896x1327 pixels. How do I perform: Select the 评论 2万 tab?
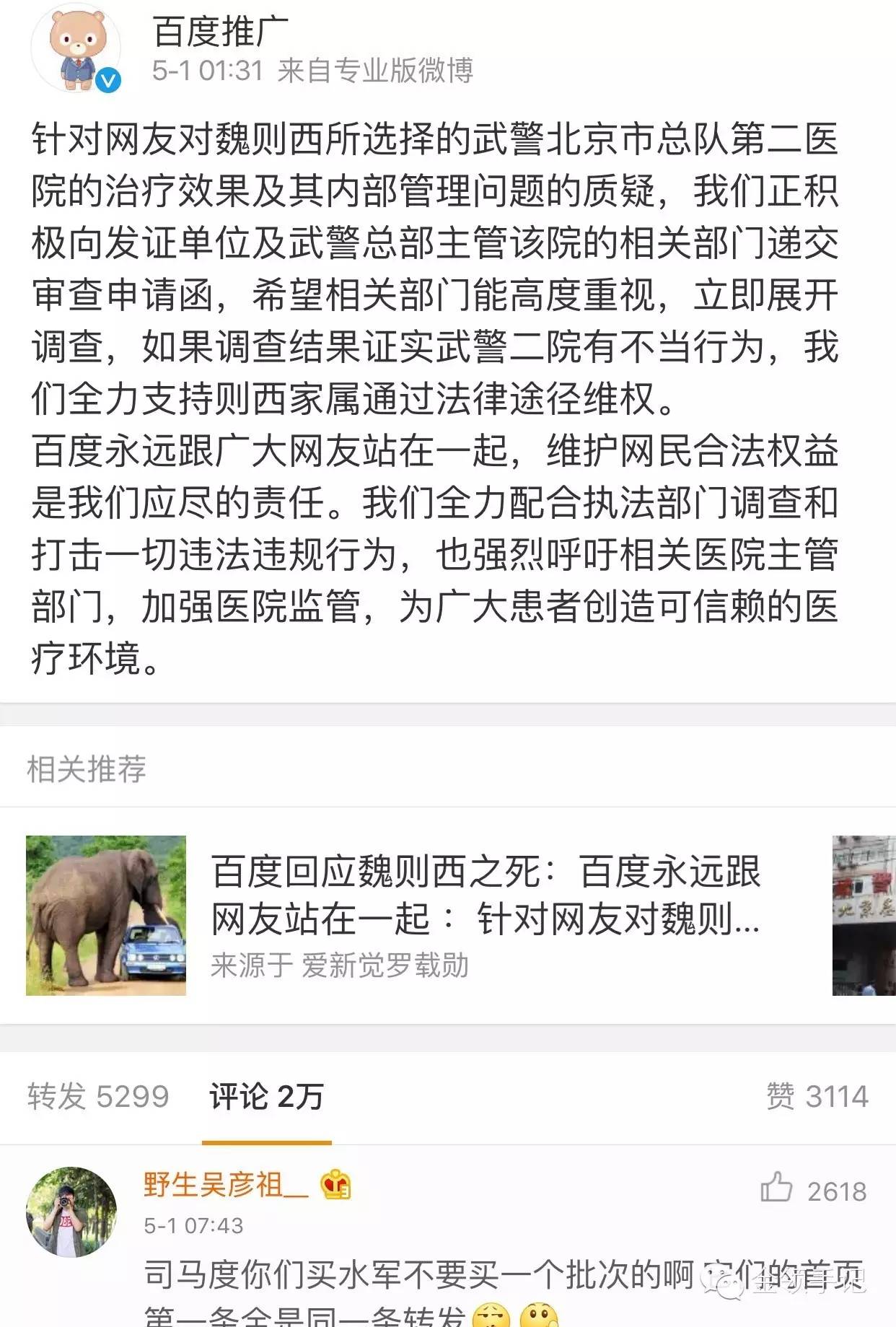pos(266,1096)
